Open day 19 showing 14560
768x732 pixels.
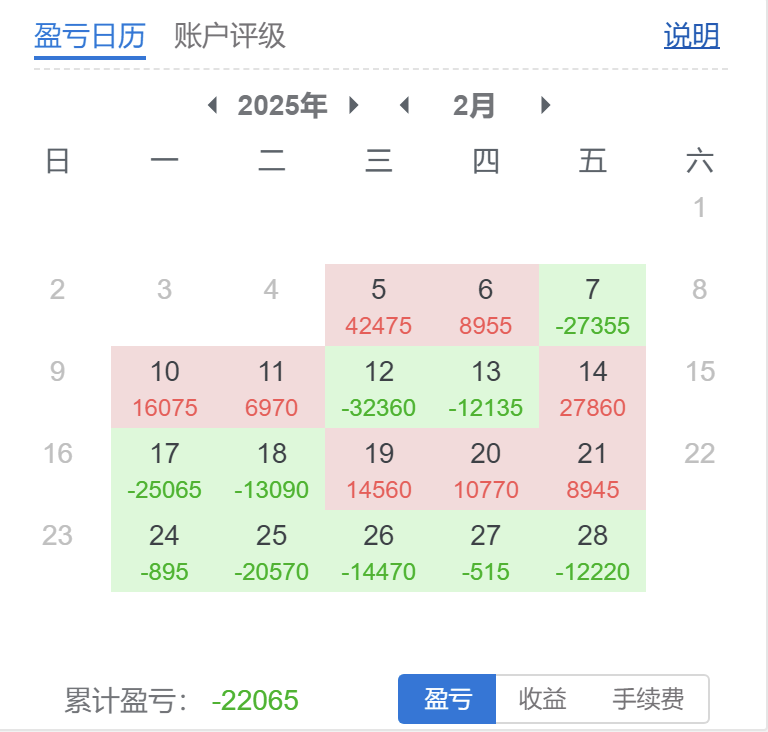378,469
